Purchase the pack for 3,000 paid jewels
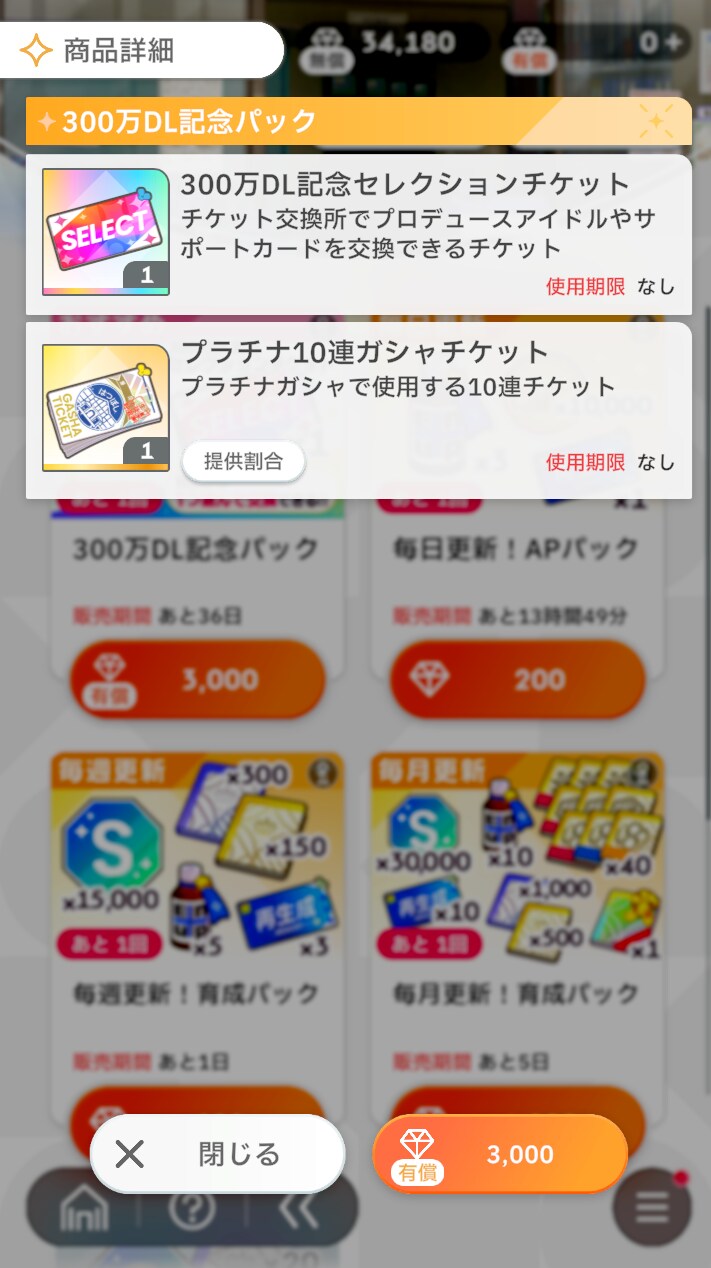 (500, 1154)
